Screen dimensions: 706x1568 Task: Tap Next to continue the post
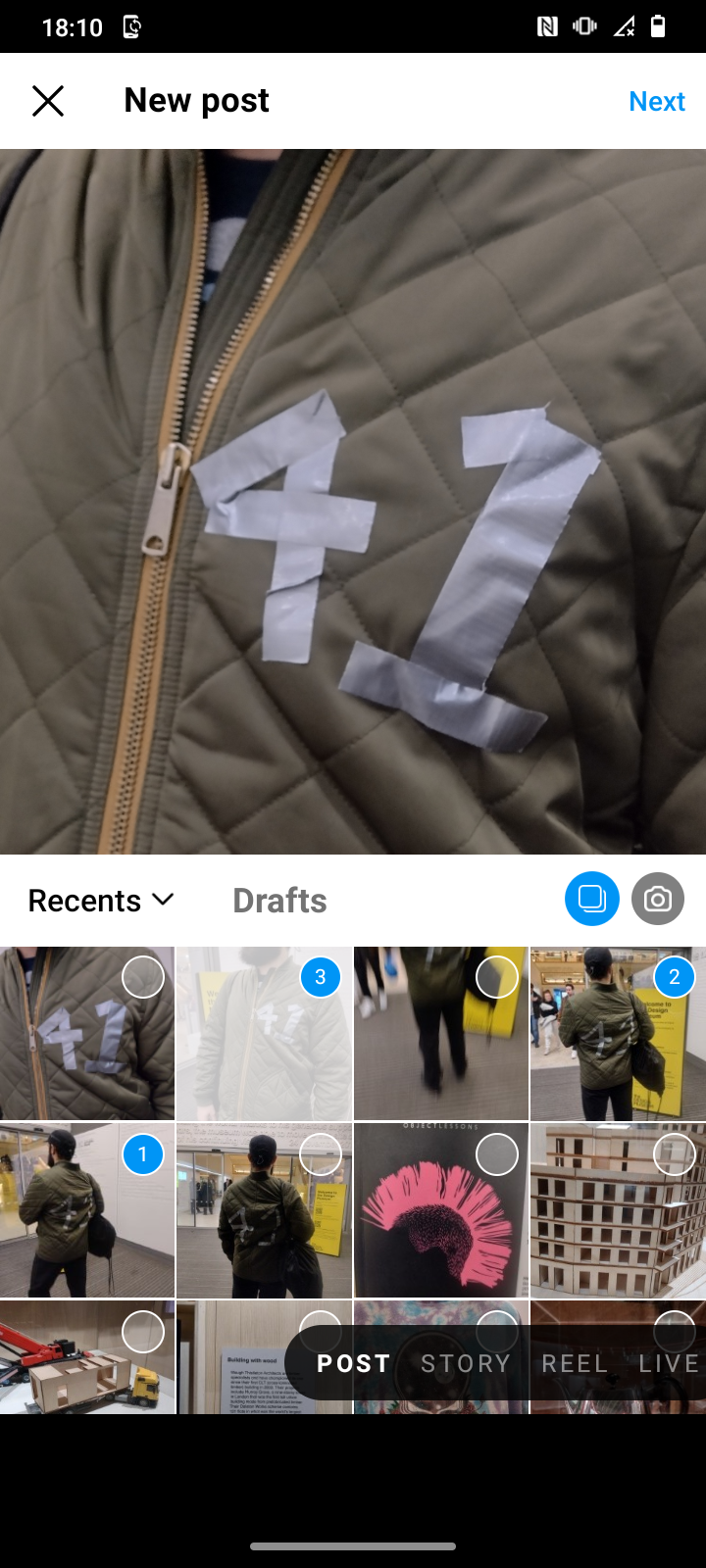tap(656, 101)
